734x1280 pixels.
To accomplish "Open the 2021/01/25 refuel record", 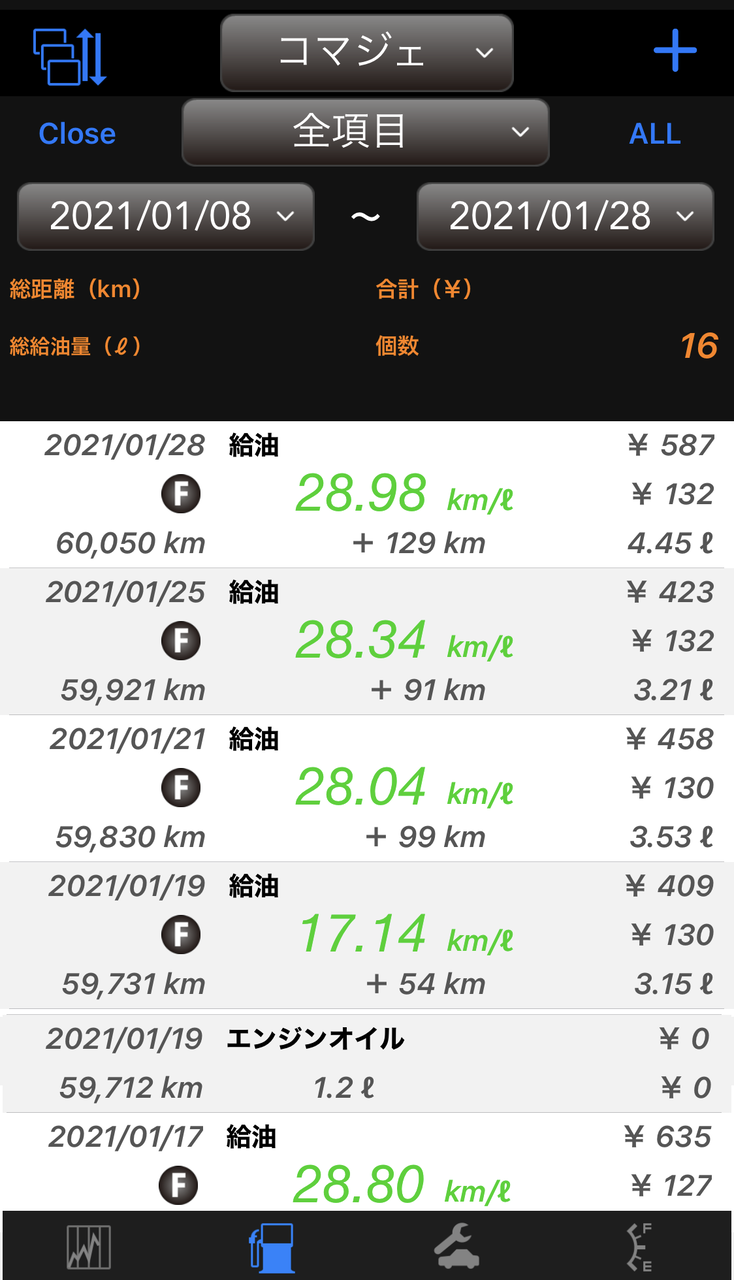I will tap(367, 641).
